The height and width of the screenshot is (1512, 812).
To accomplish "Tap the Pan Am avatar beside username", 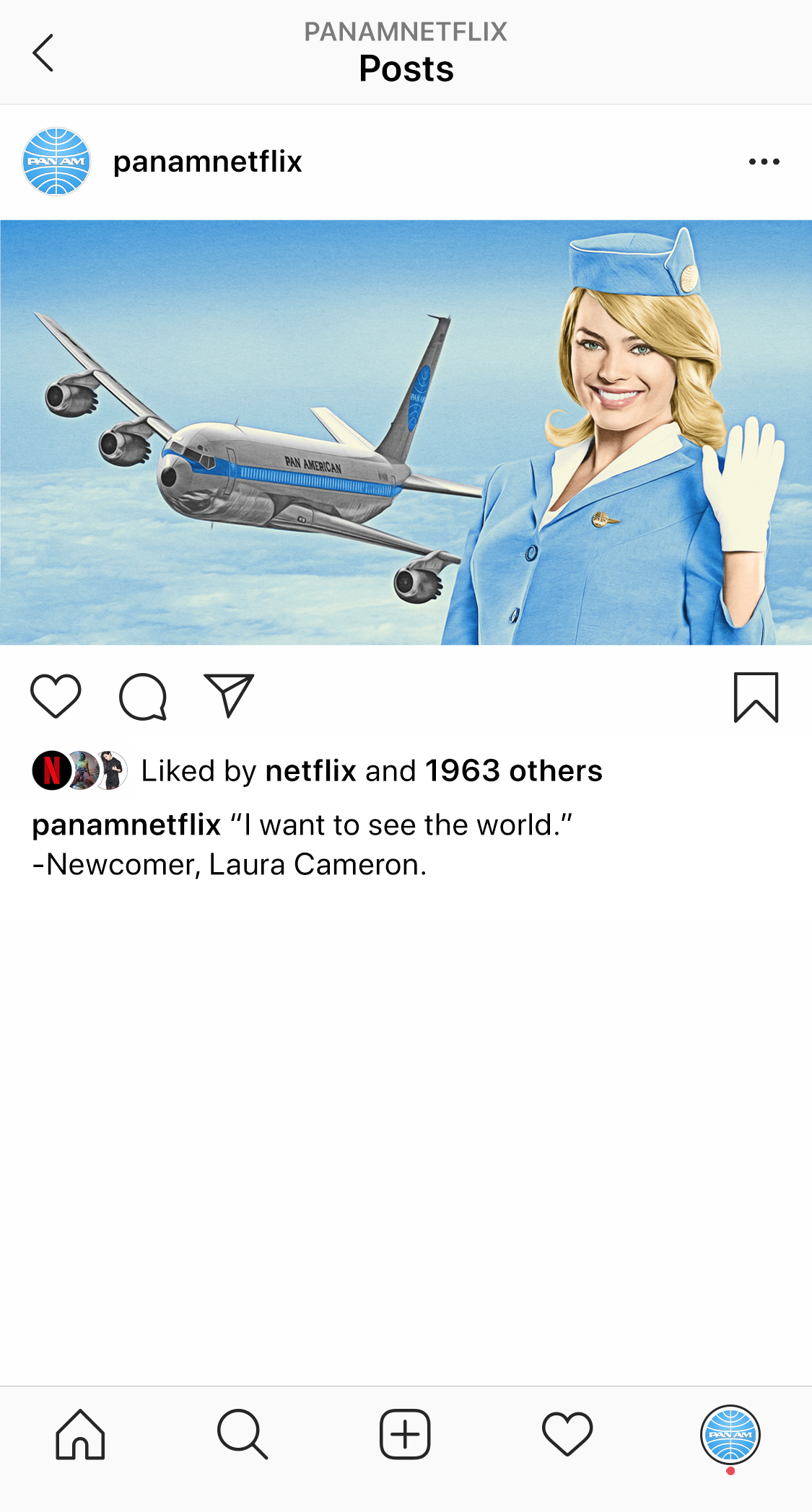I will (x=56, y=162).
